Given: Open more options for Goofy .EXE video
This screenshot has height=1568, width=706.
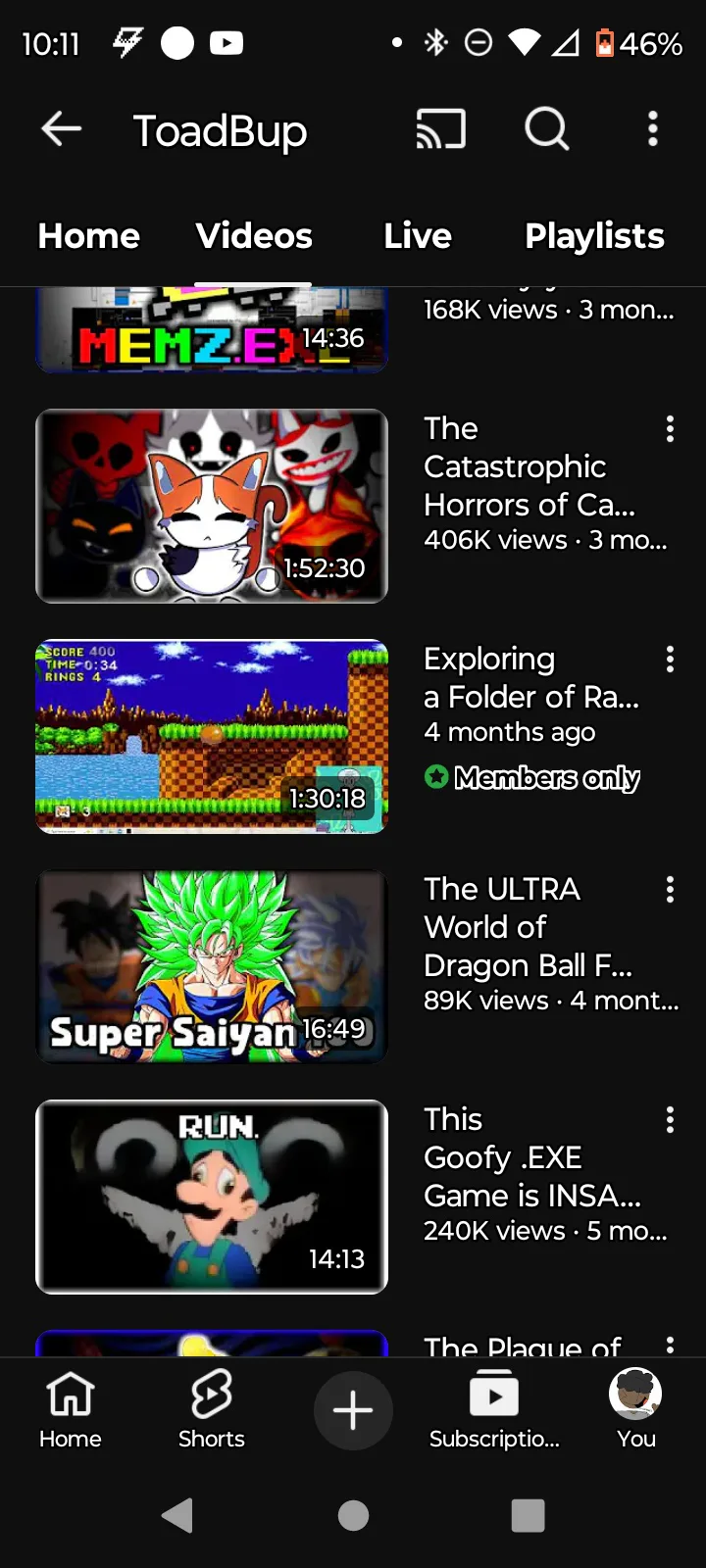Looking at the screenshot, I should point(670,1120).
